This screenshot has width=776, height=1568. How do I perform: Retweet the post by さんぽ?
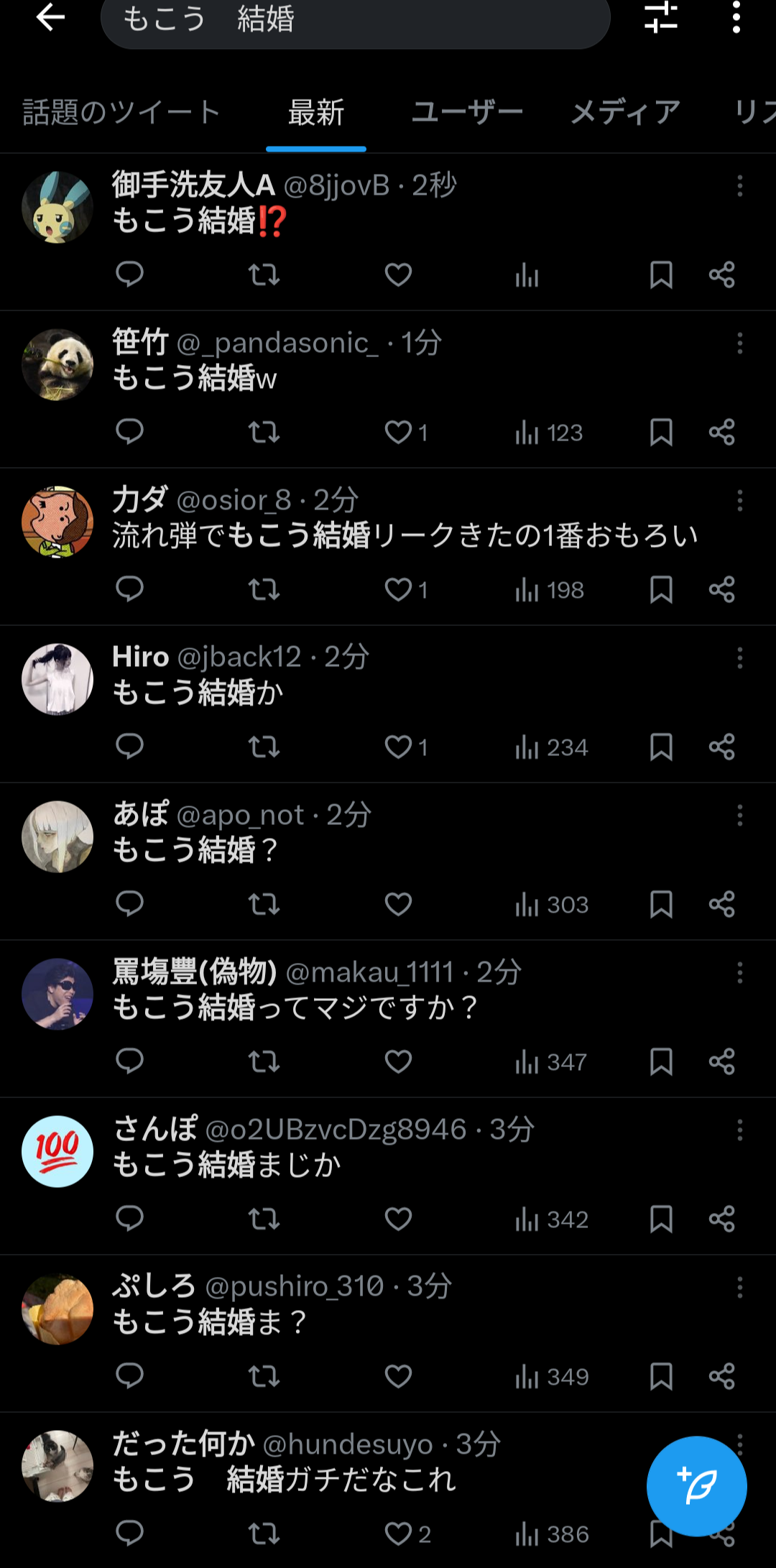point(264,1219)
